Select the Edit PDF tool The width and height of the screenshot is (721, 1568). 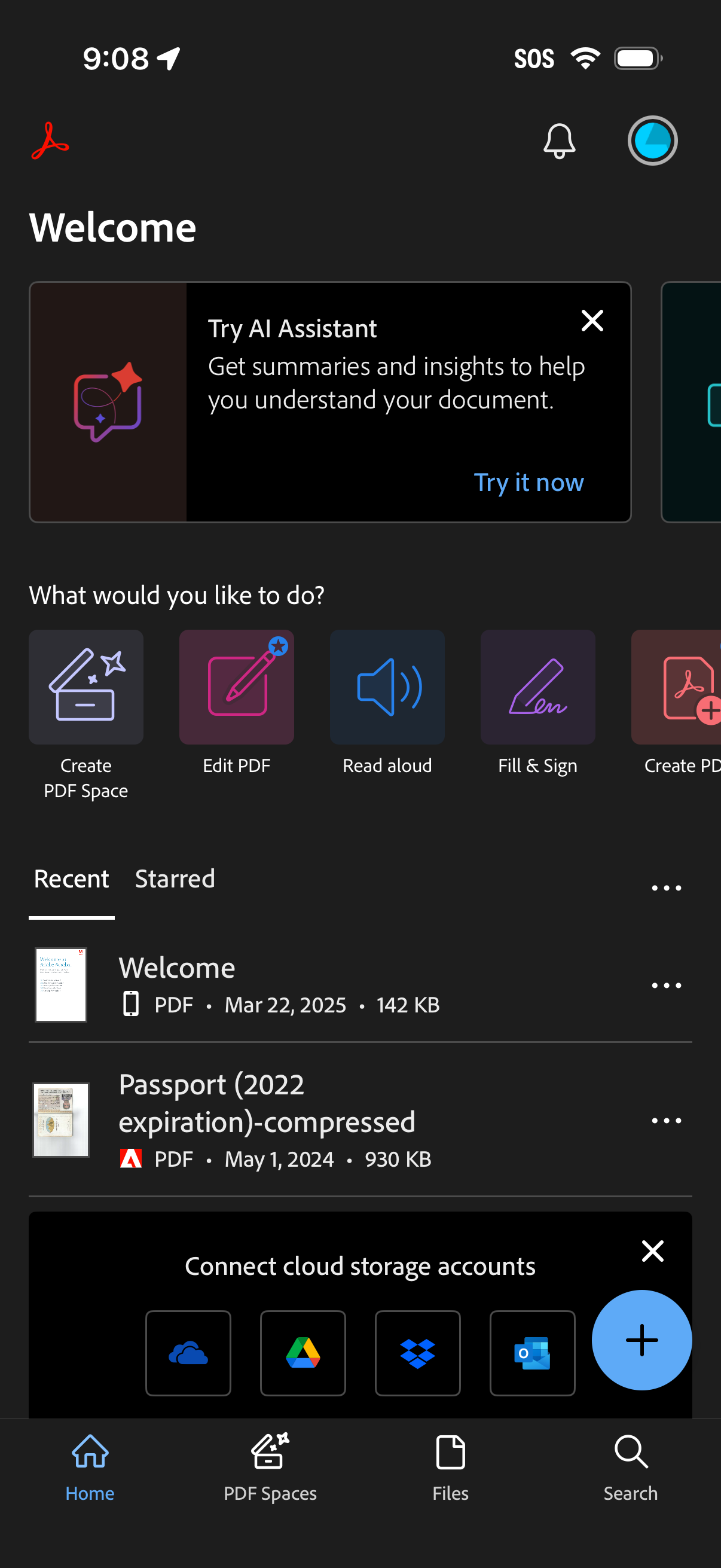pos(237,687)
